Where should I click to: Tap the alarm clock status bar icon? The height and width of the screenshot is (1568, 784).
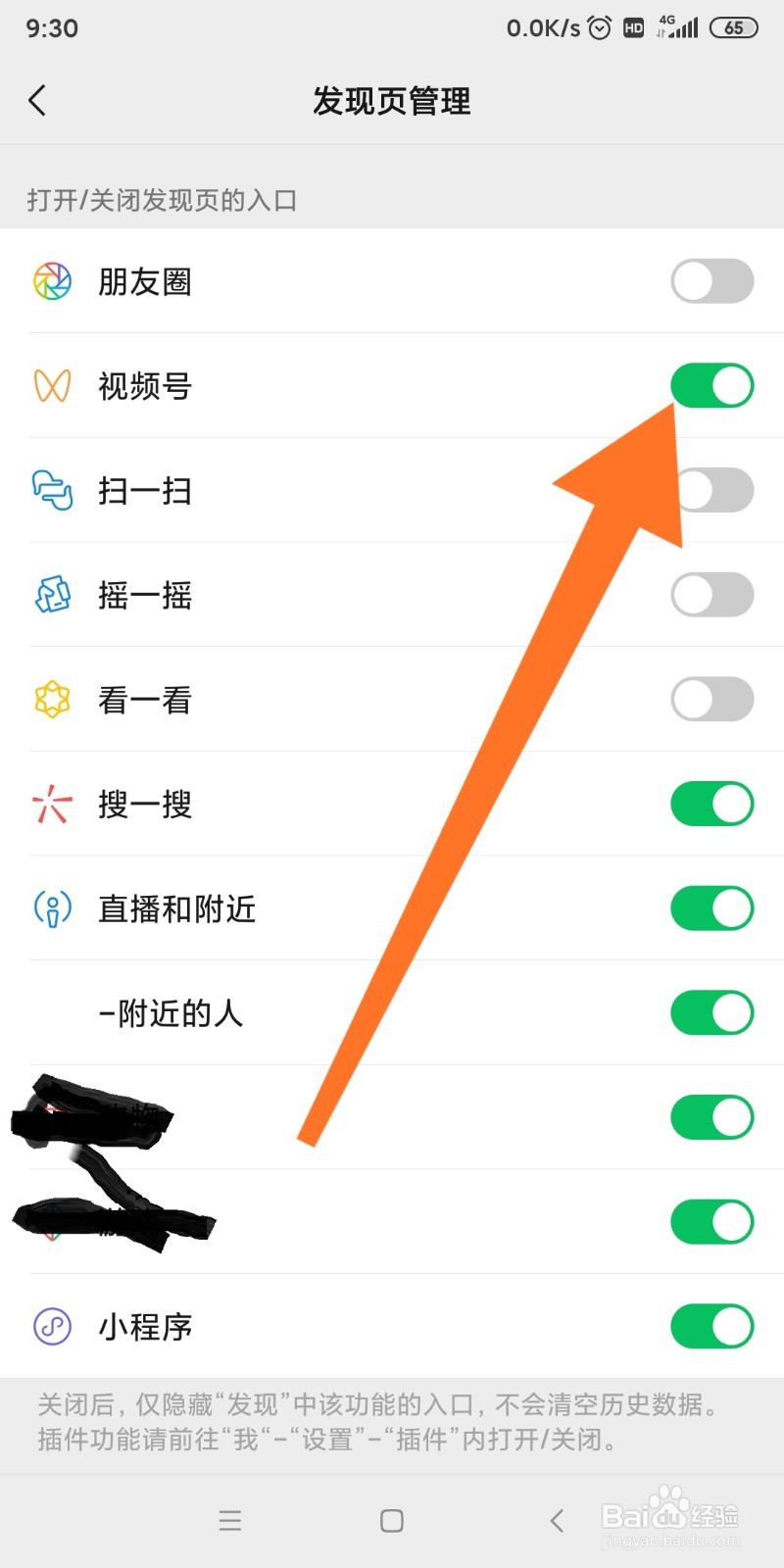[x=598, y=27]
